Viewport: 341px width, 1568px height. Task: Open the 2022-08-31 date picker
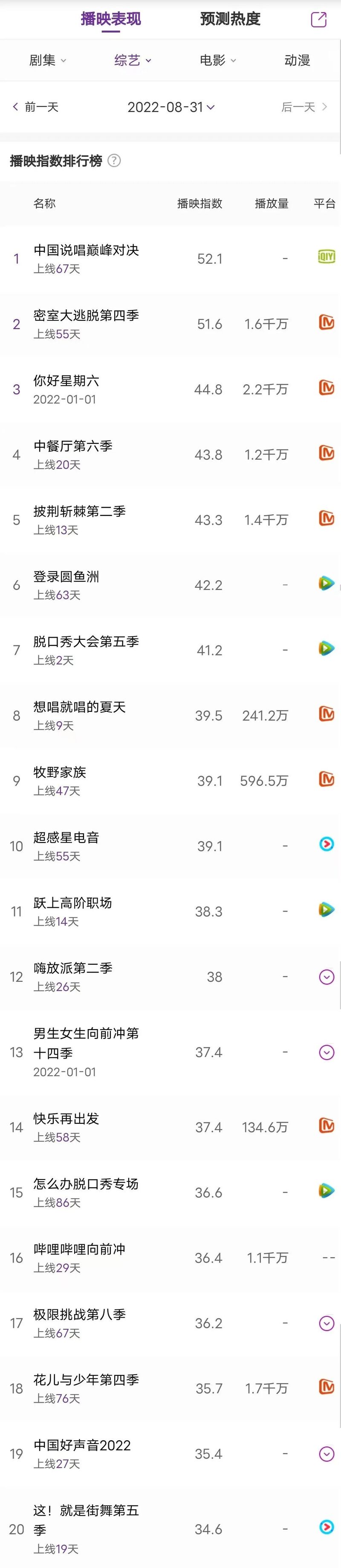point(170,107)
